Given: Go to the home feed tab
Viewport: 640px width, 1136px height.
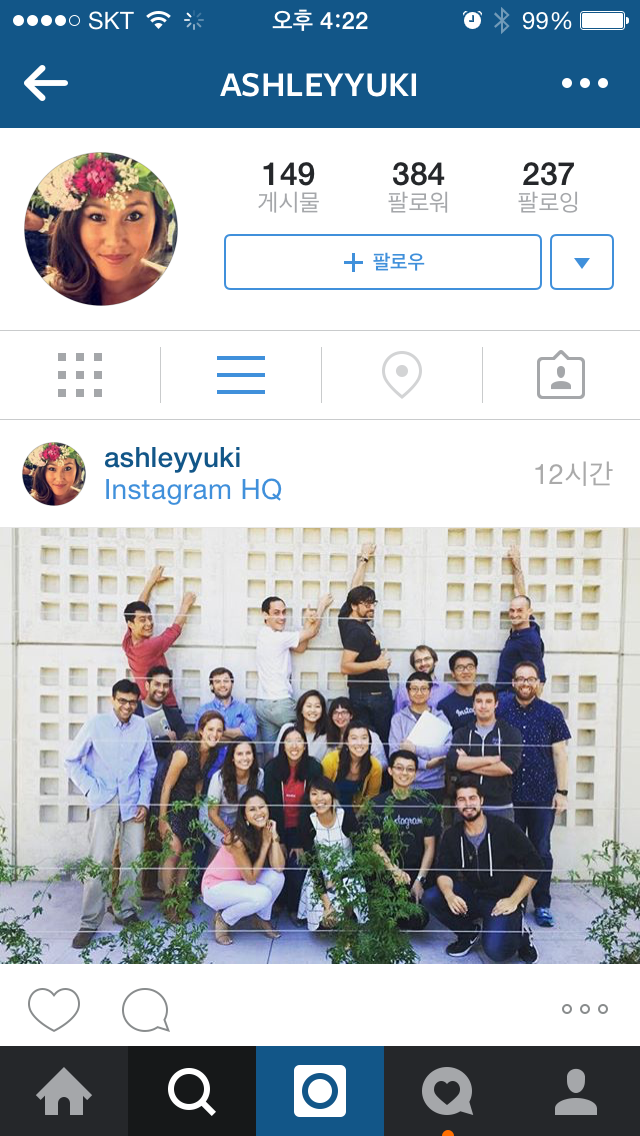Looking at the screenshot, I should click(64, 1091).
